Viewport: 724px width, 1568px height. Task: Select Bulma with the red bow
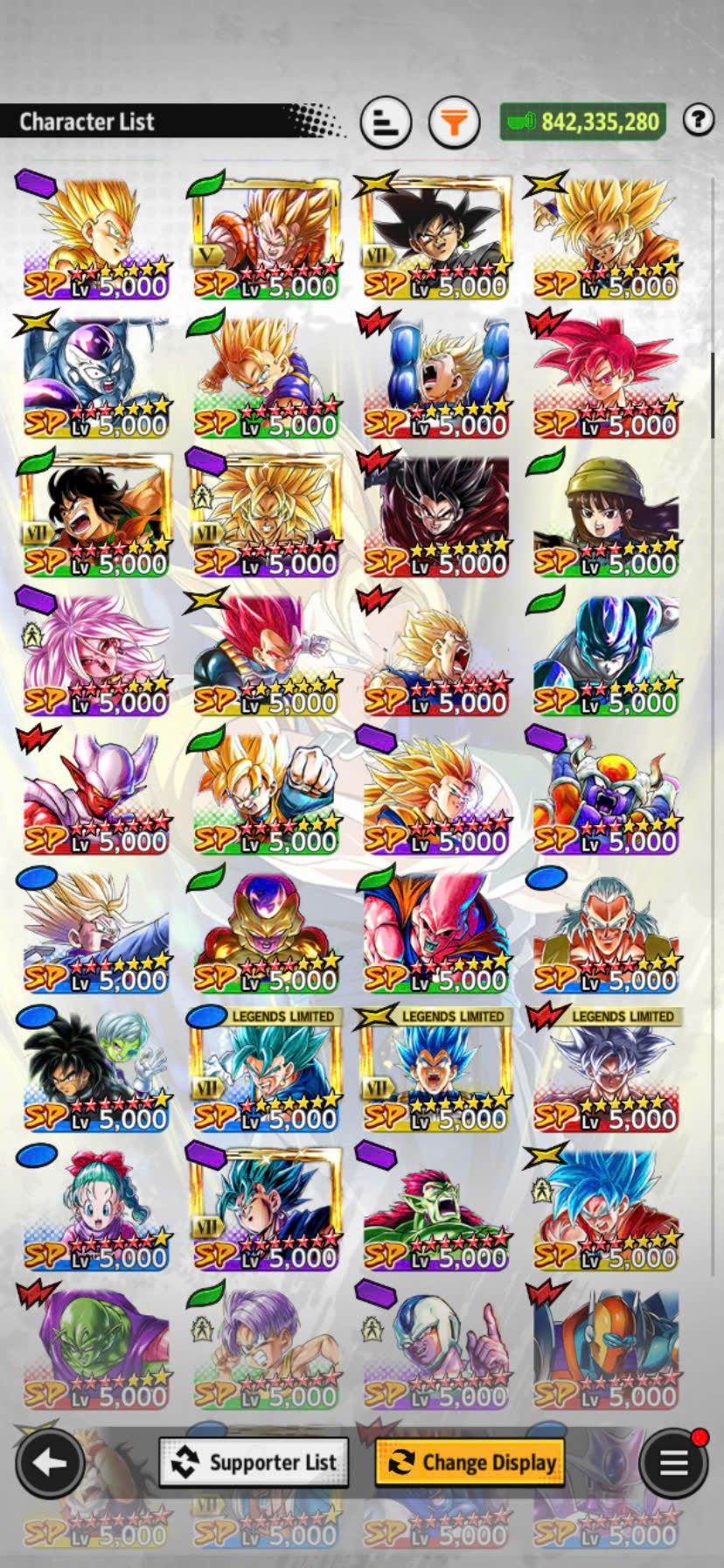(95, 1209)
